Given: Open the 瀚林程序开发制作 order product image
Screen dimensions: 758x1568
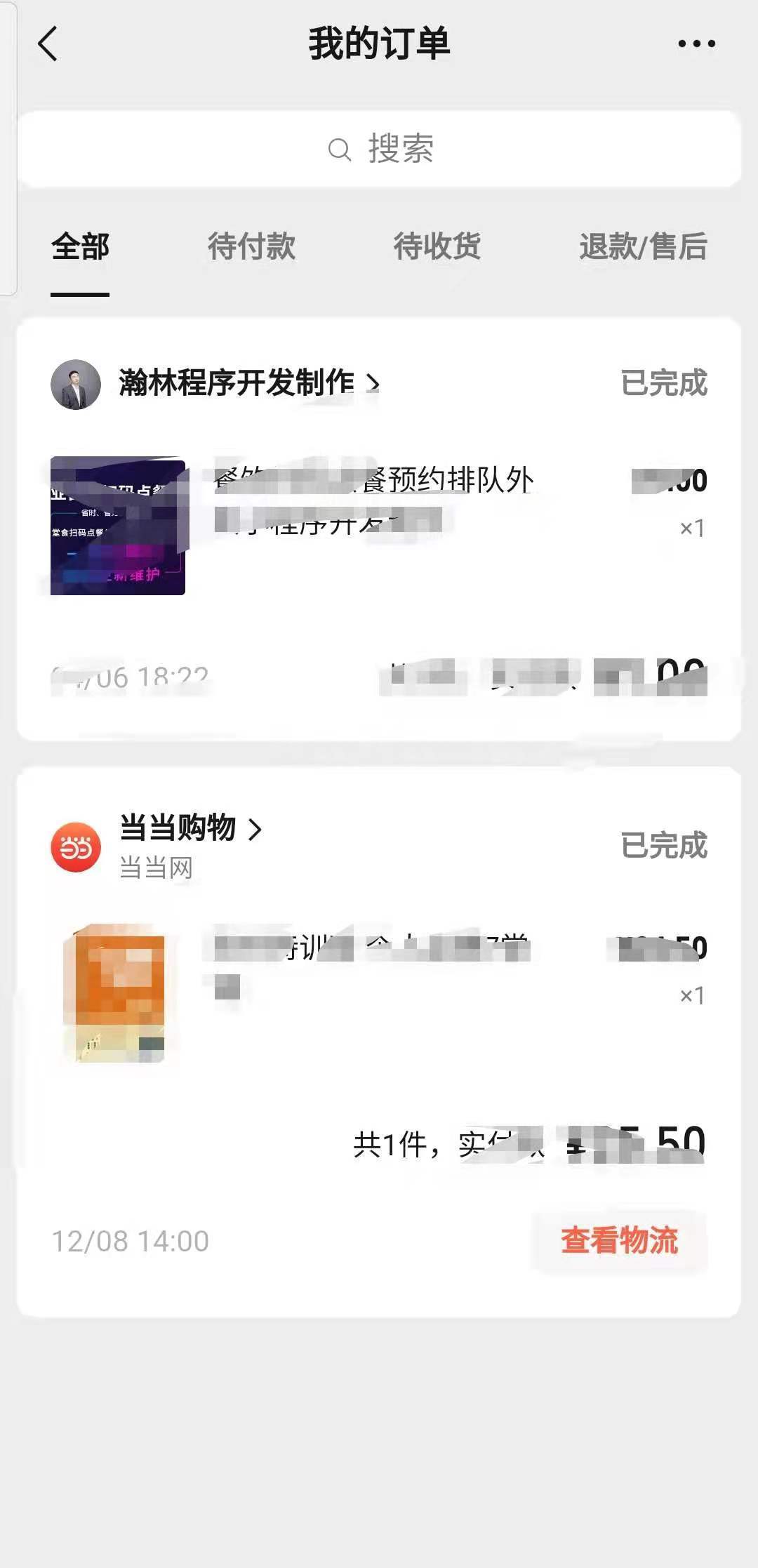Looking at the screenshot, I should [x=118, y=526].
